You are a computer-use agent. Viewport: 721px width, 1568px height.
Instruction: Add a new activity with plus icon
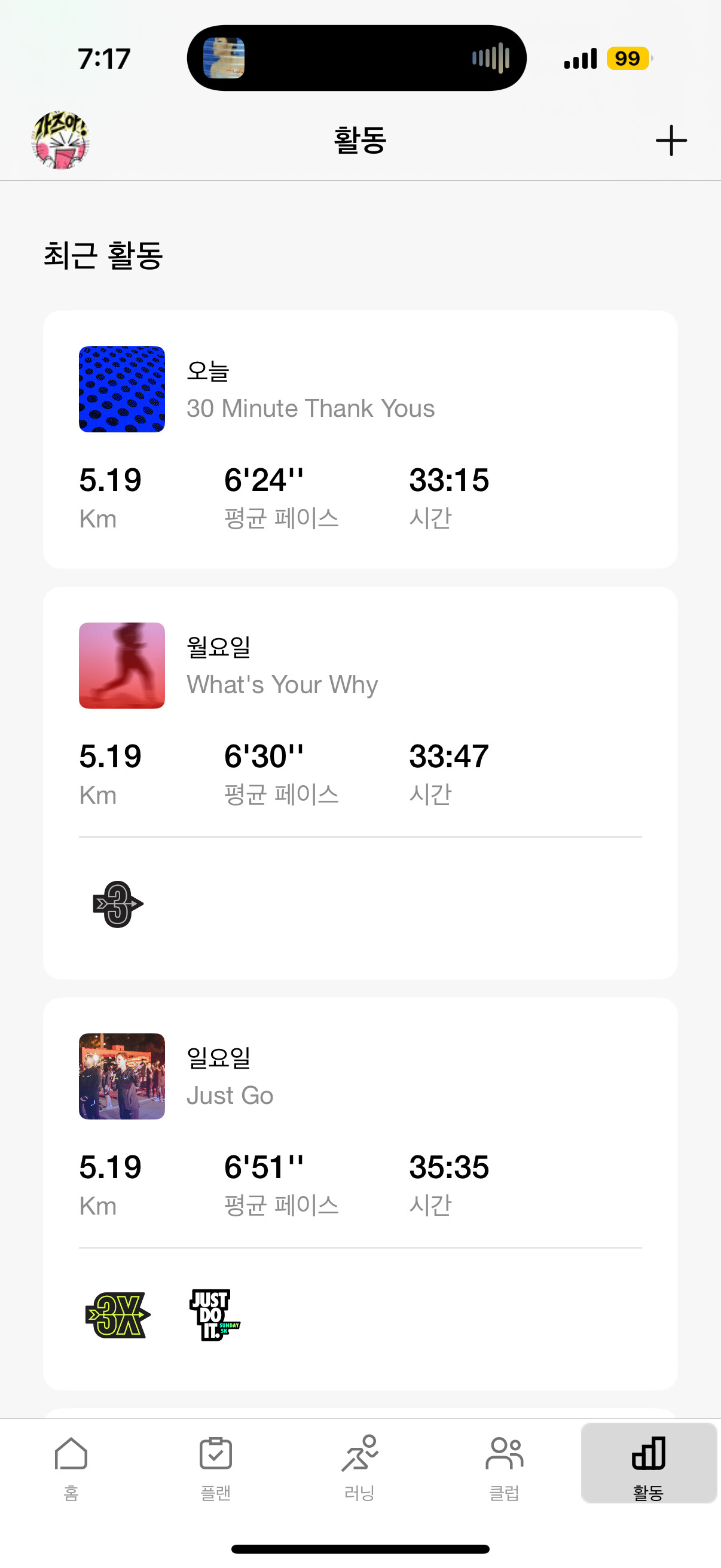click(x=671, y=141)
